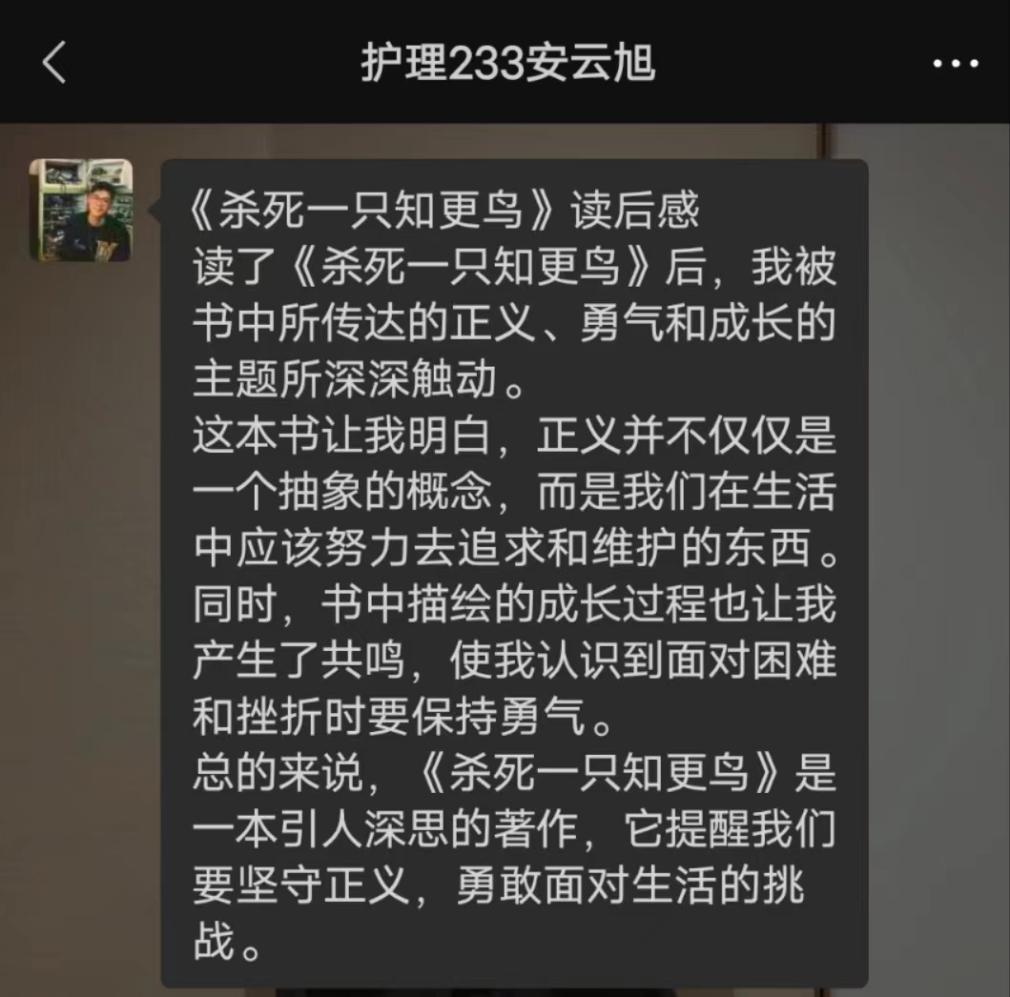This screenshot has width=1010, height=997.
Task: Open the three-dot chat options menu
Action: pos(954,64)
